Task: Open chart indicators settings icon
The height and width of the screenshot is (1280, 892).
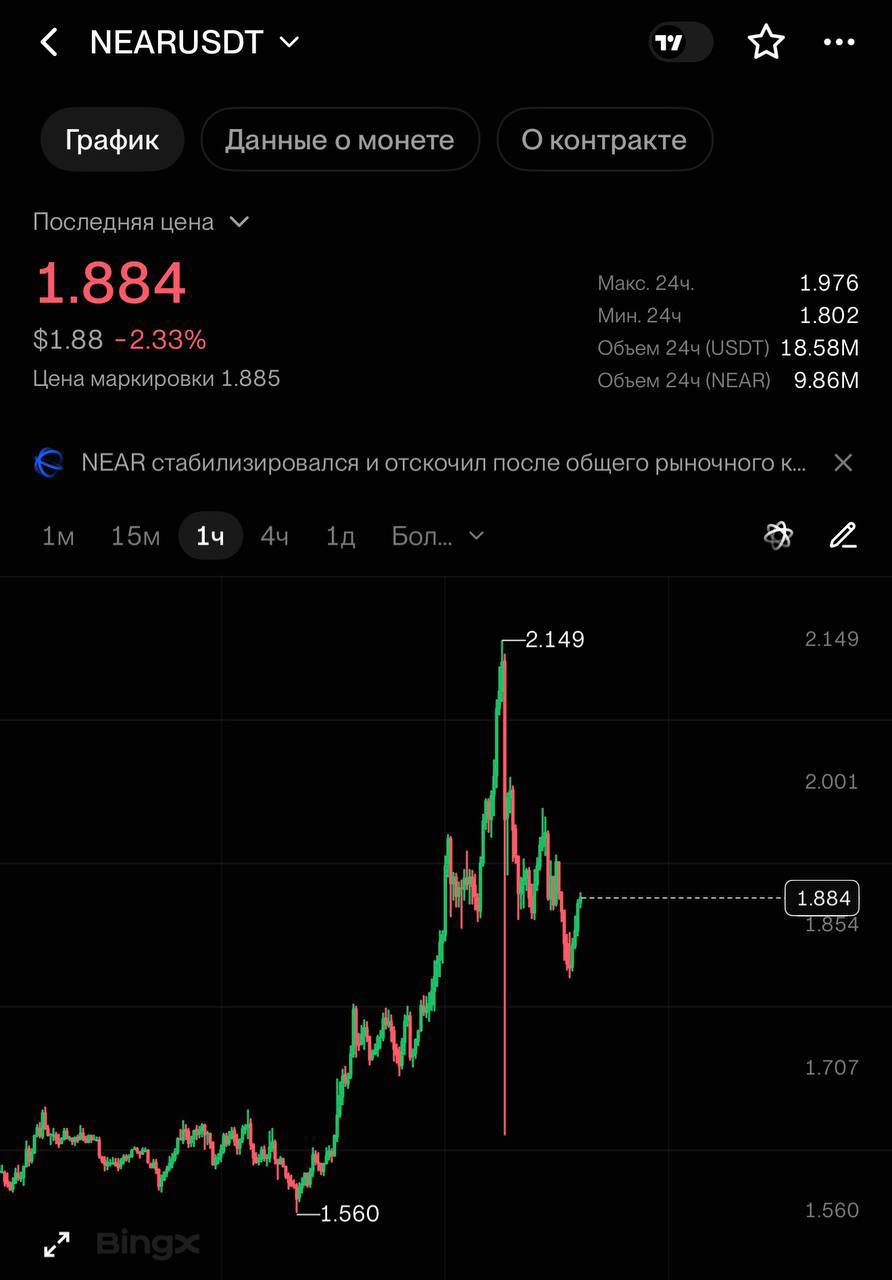Action: [x=778, y=536]
